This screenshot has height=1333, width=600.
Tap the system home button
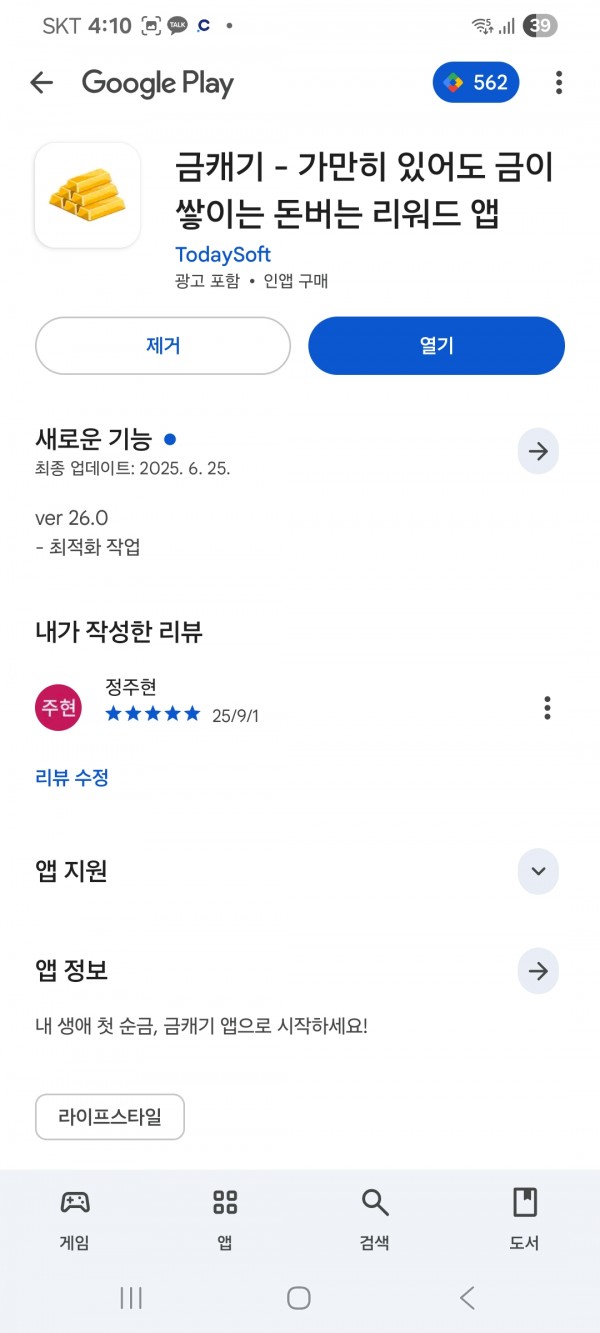point(298,1298)
